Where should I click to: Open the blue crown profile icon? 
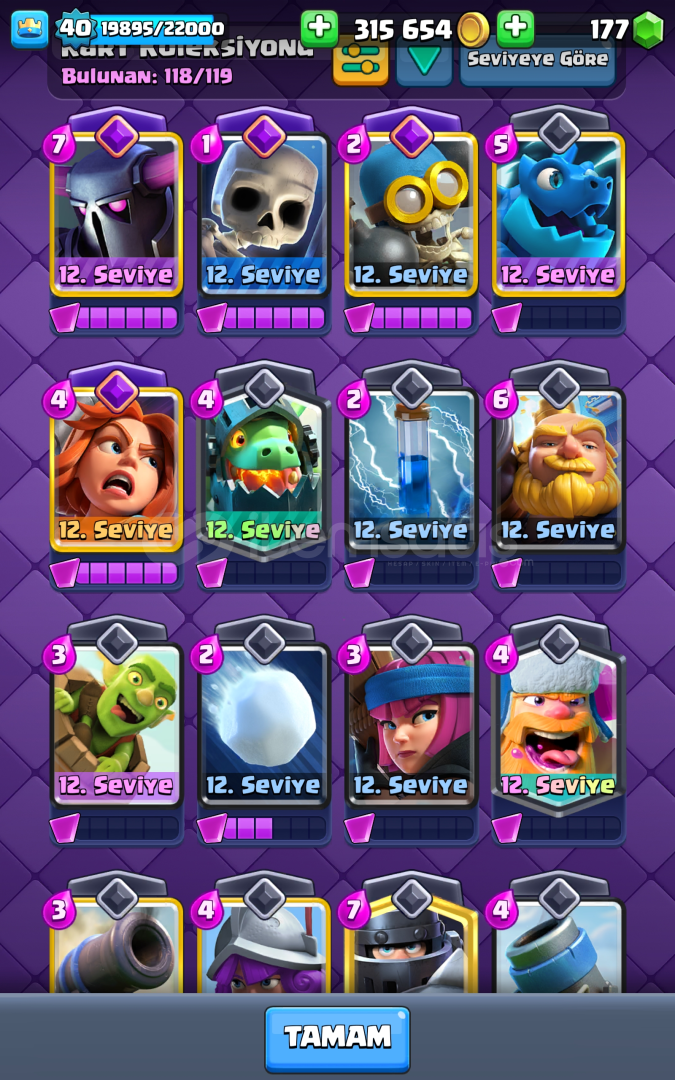click(30, 29)
